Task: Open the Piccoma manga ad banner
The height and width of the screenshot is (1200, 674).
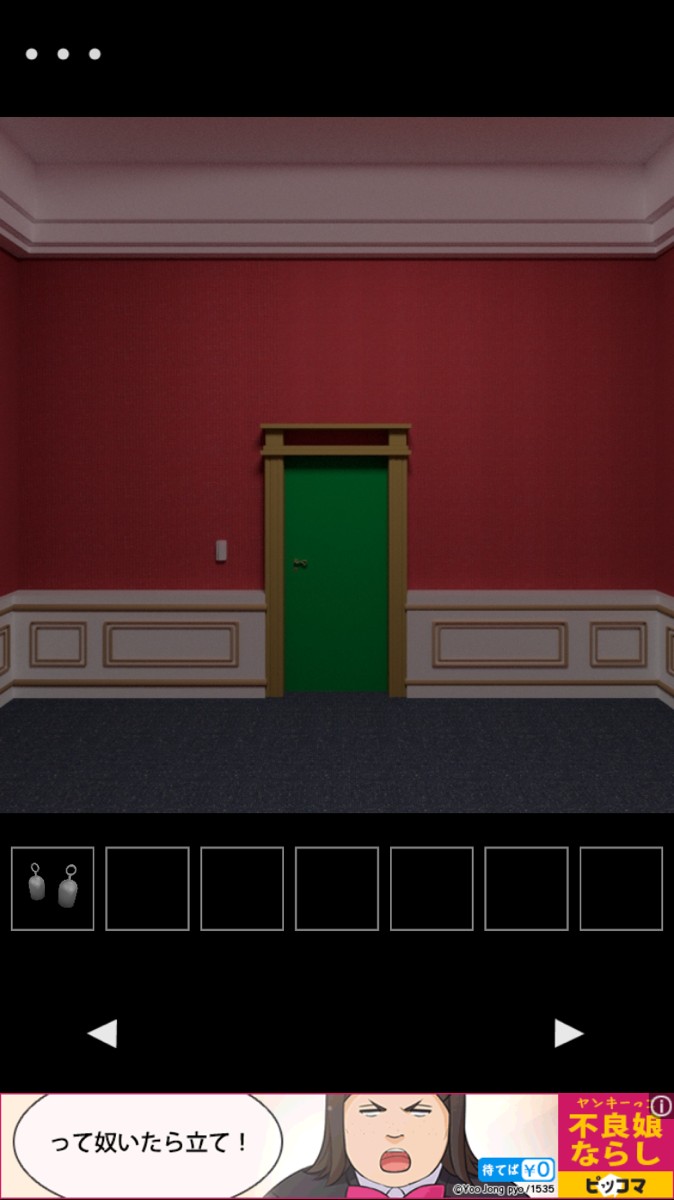Action: 337,1146
